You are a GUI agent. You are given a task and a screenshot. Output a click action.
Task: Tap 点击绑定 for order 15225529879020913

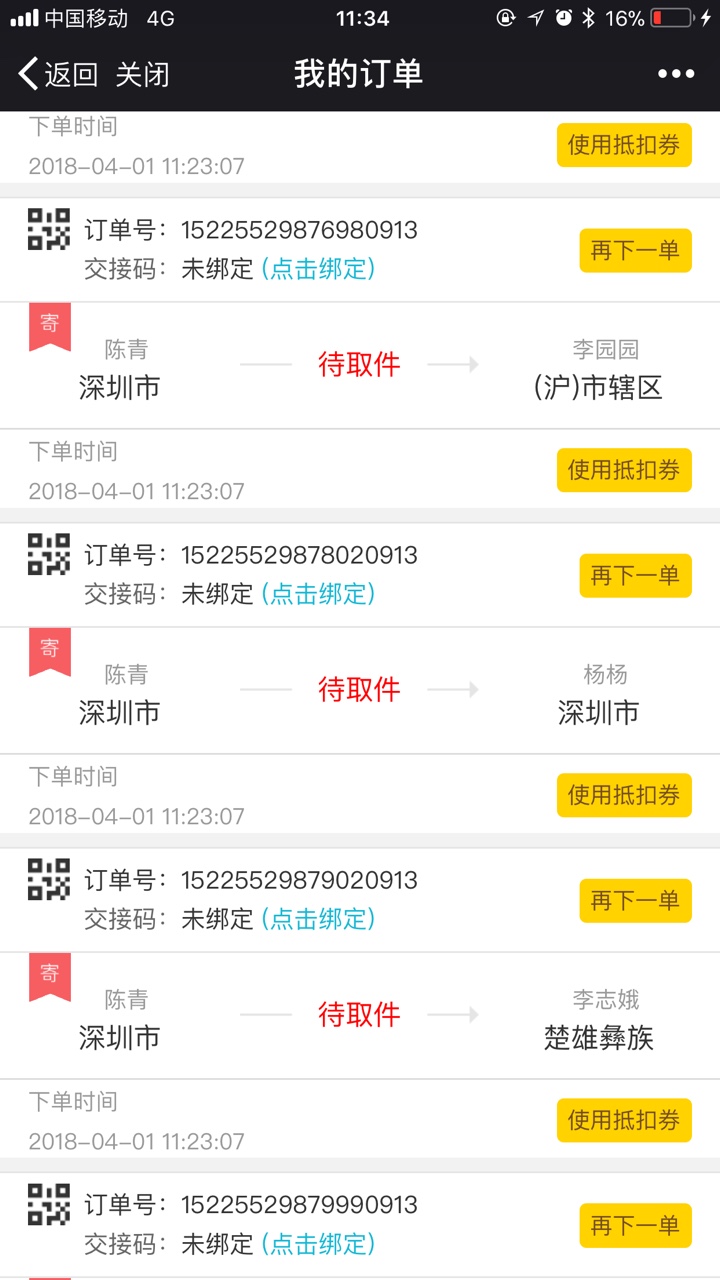(318, 918)
